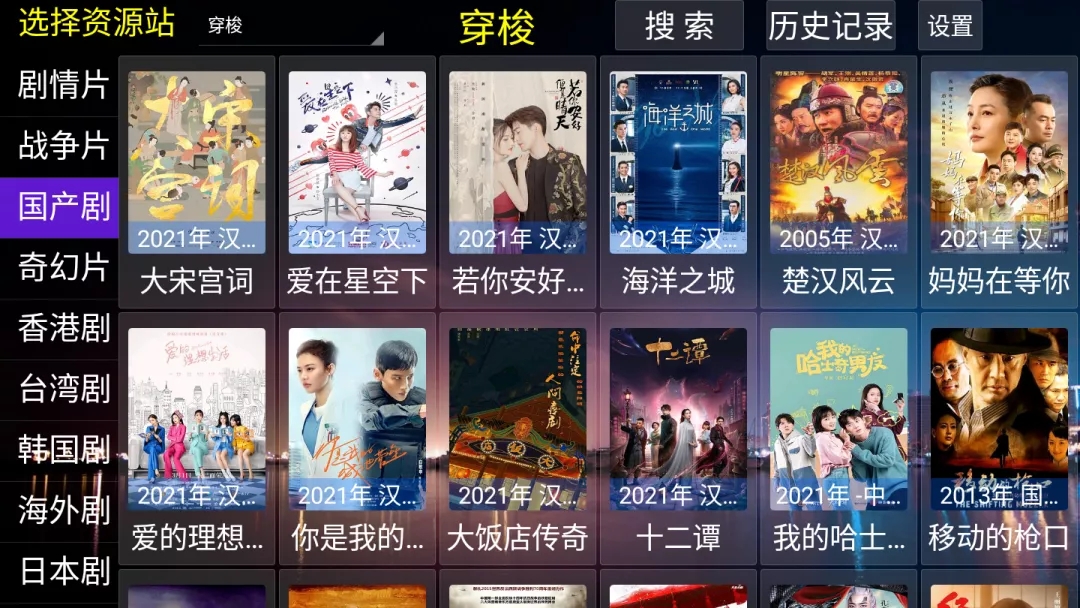Open the drama 移动的枪口
Viewport: 1080px width, 608px height.
pos(998,437)
